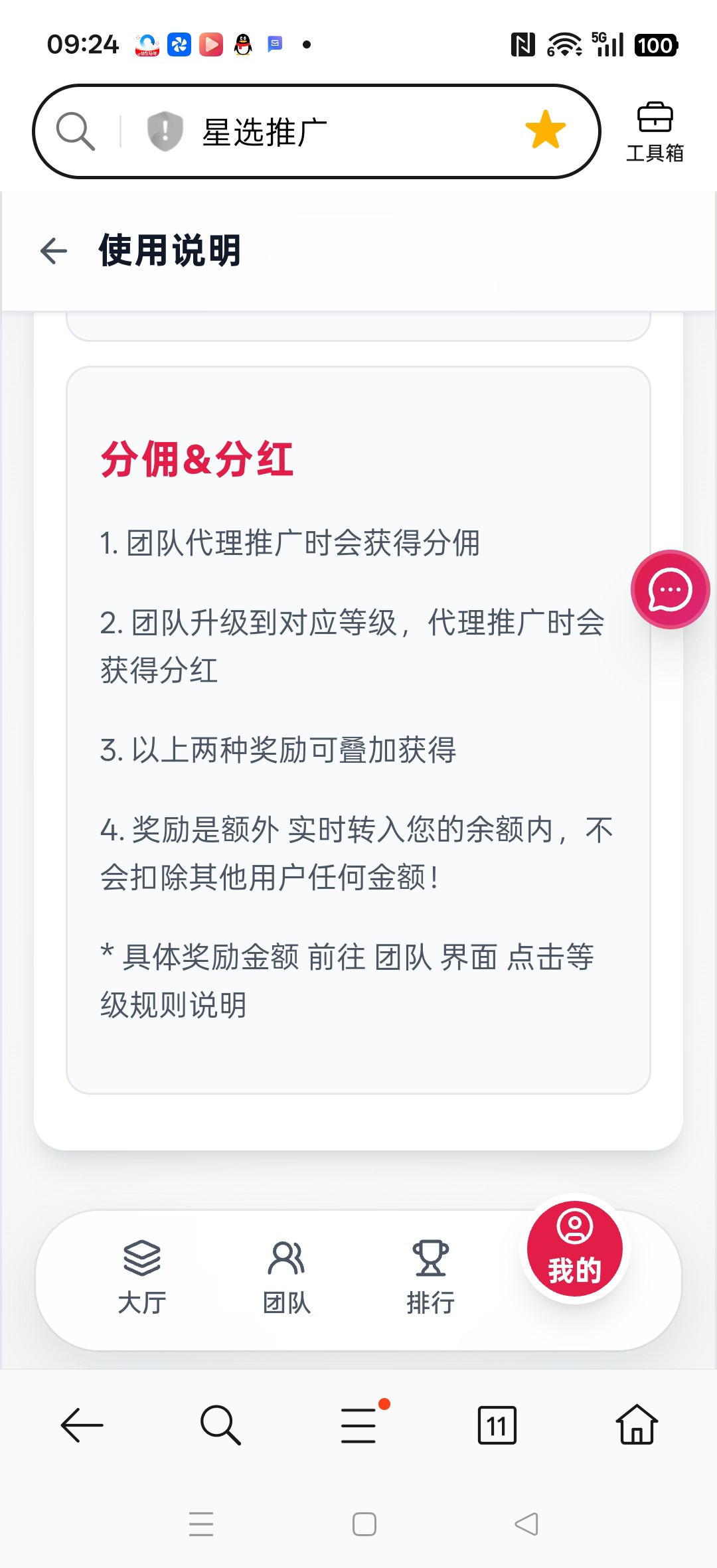Switch to the 大厅 tab
The height and width of the screenshot is (1568, 717).
coord(142,1277)
